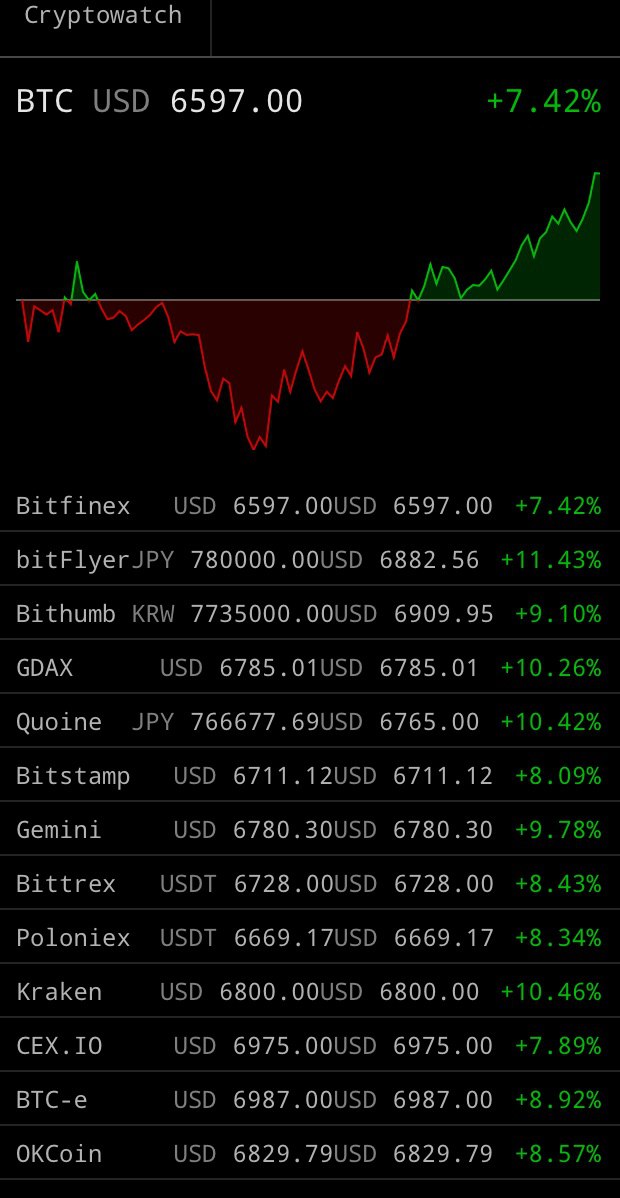620x1198 pixels.
Task: Open the Poloniex USDT row
Action: point(310,937)
